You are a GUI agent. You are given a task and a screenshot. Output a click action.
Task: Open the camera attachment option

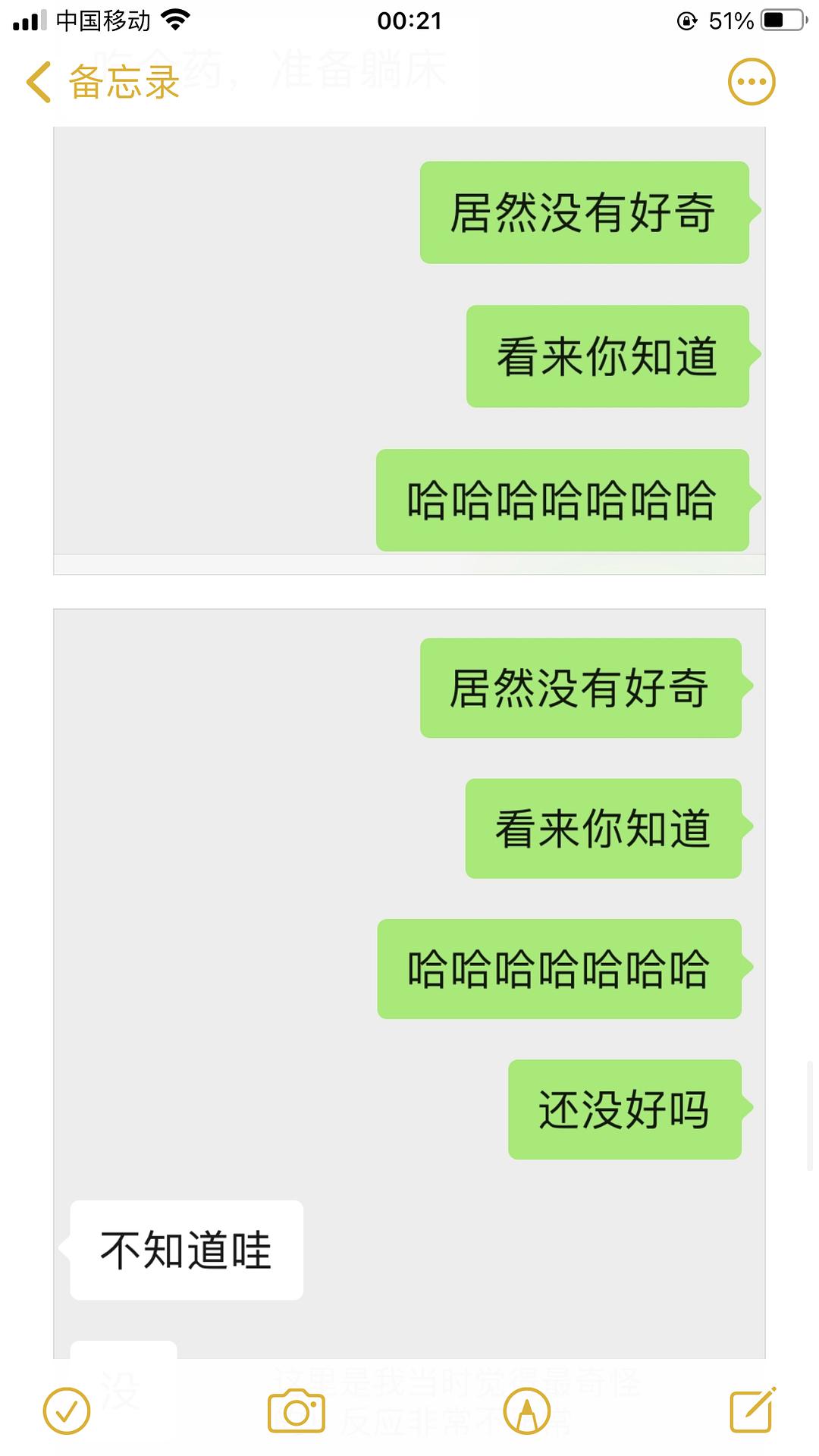coord(296,1411)
